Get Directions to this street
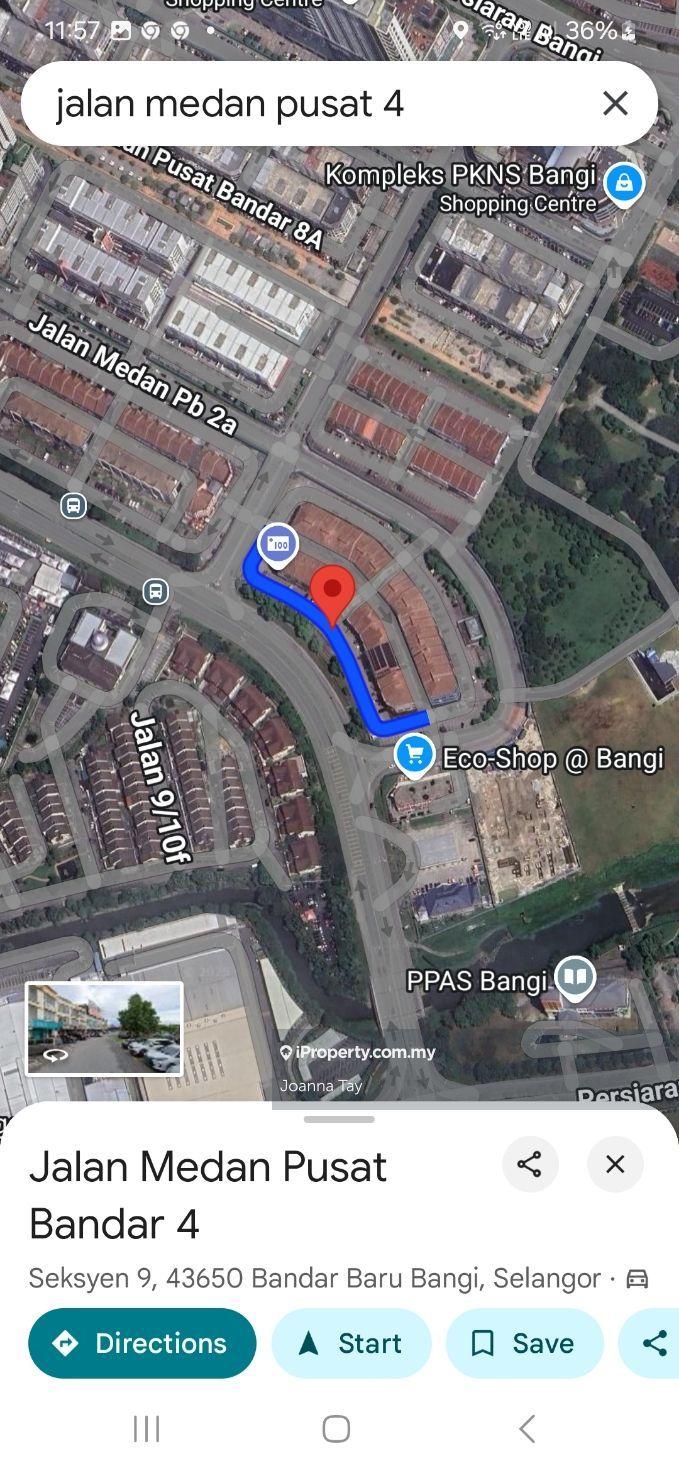 (142, 1343)
